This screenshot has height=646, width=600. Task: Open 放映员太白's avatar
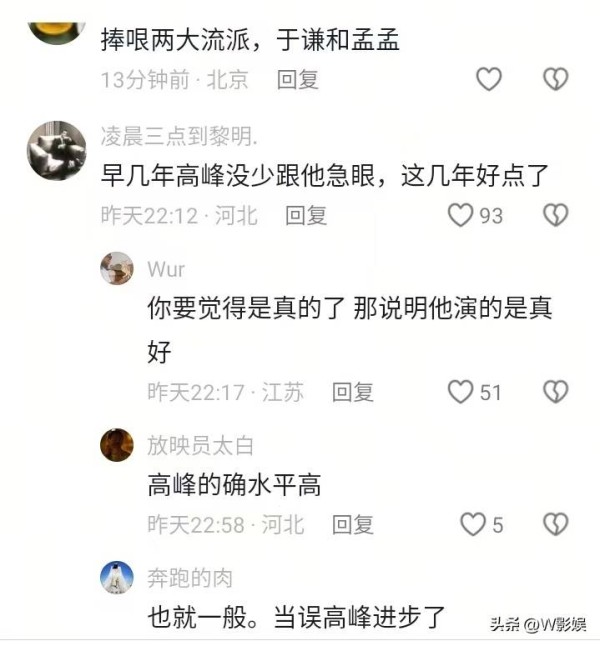tap(117, 445)
